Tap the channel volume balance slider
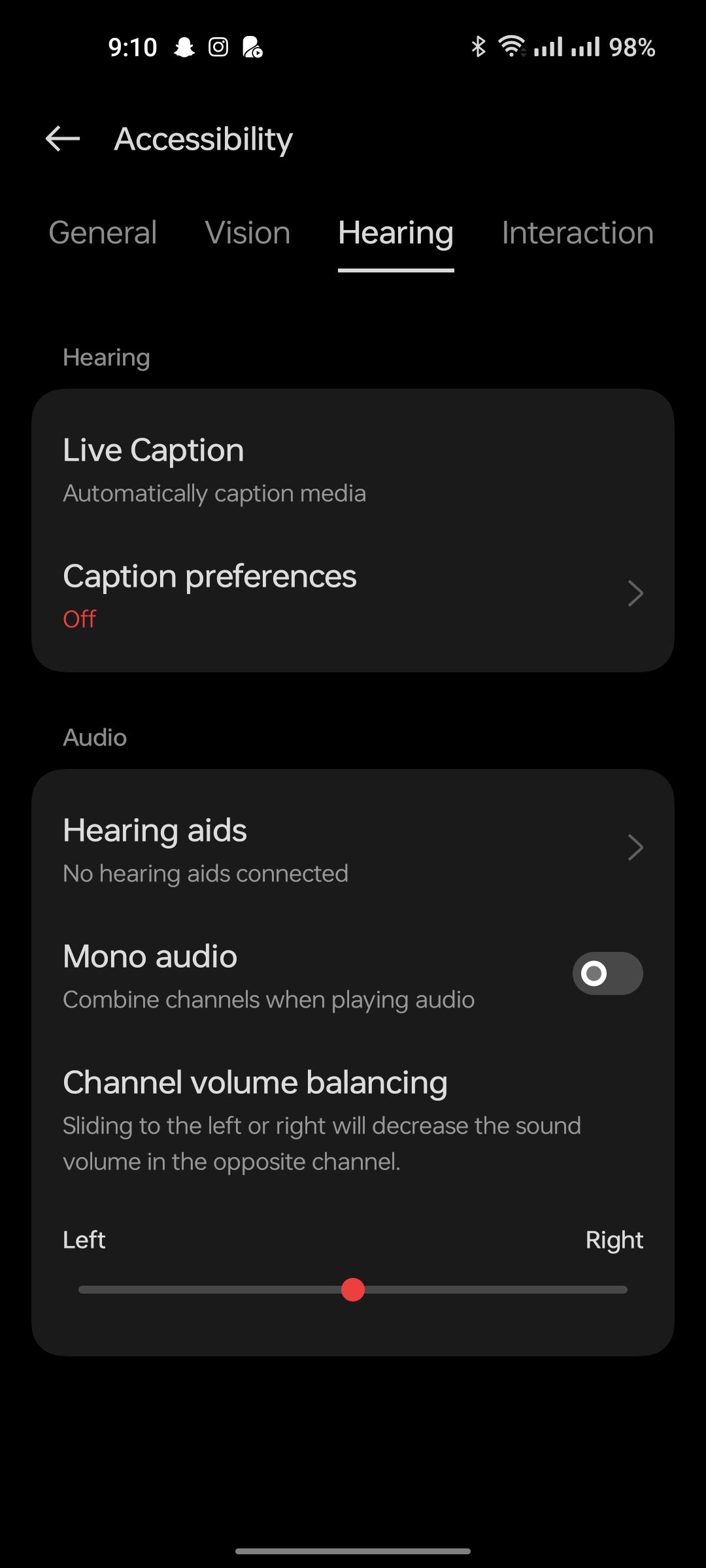The height and width of the screenshot is (1568, 706). click(x=353, y=1290)
